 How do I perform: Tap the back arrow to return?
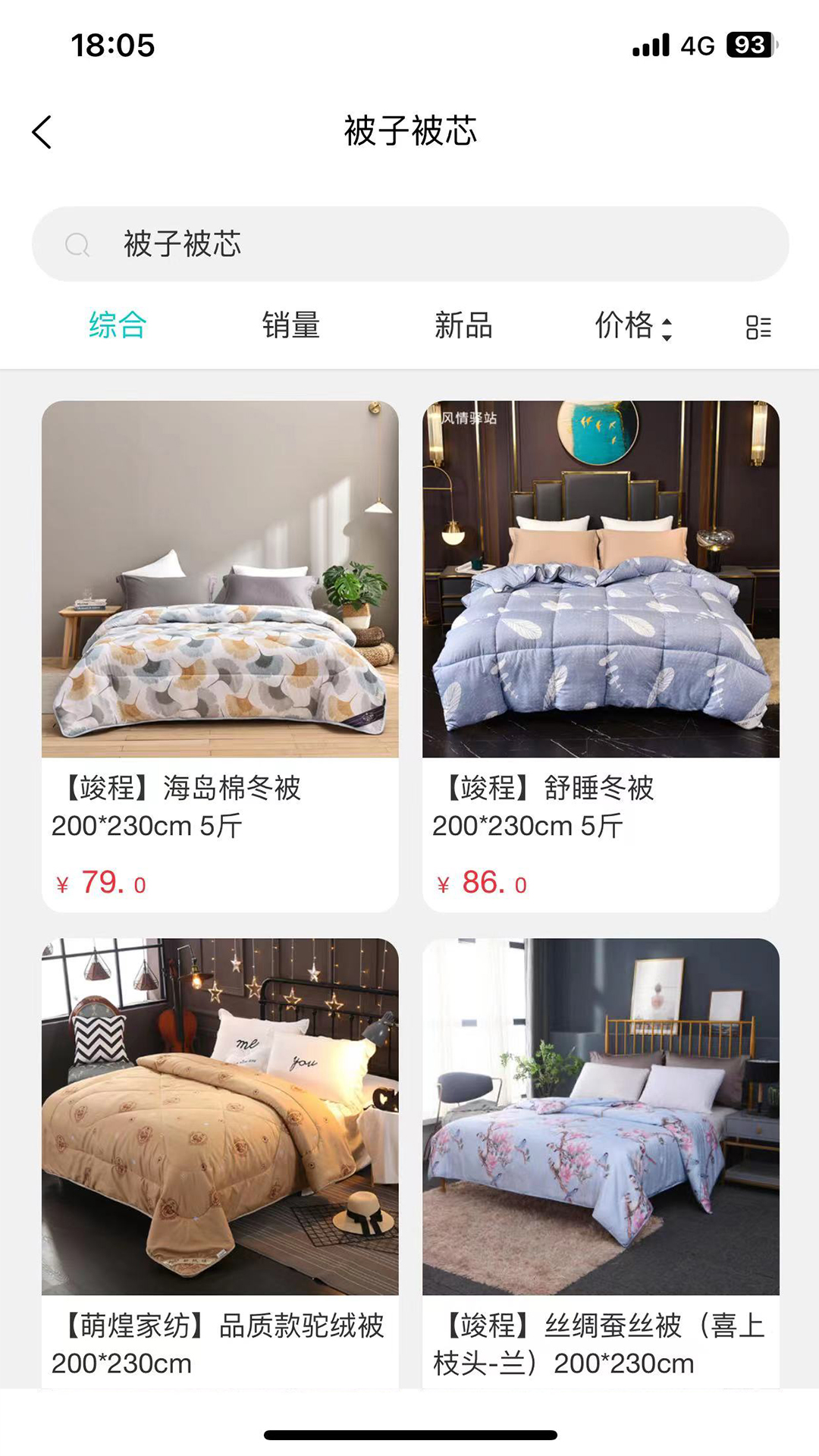click(42, 132)
